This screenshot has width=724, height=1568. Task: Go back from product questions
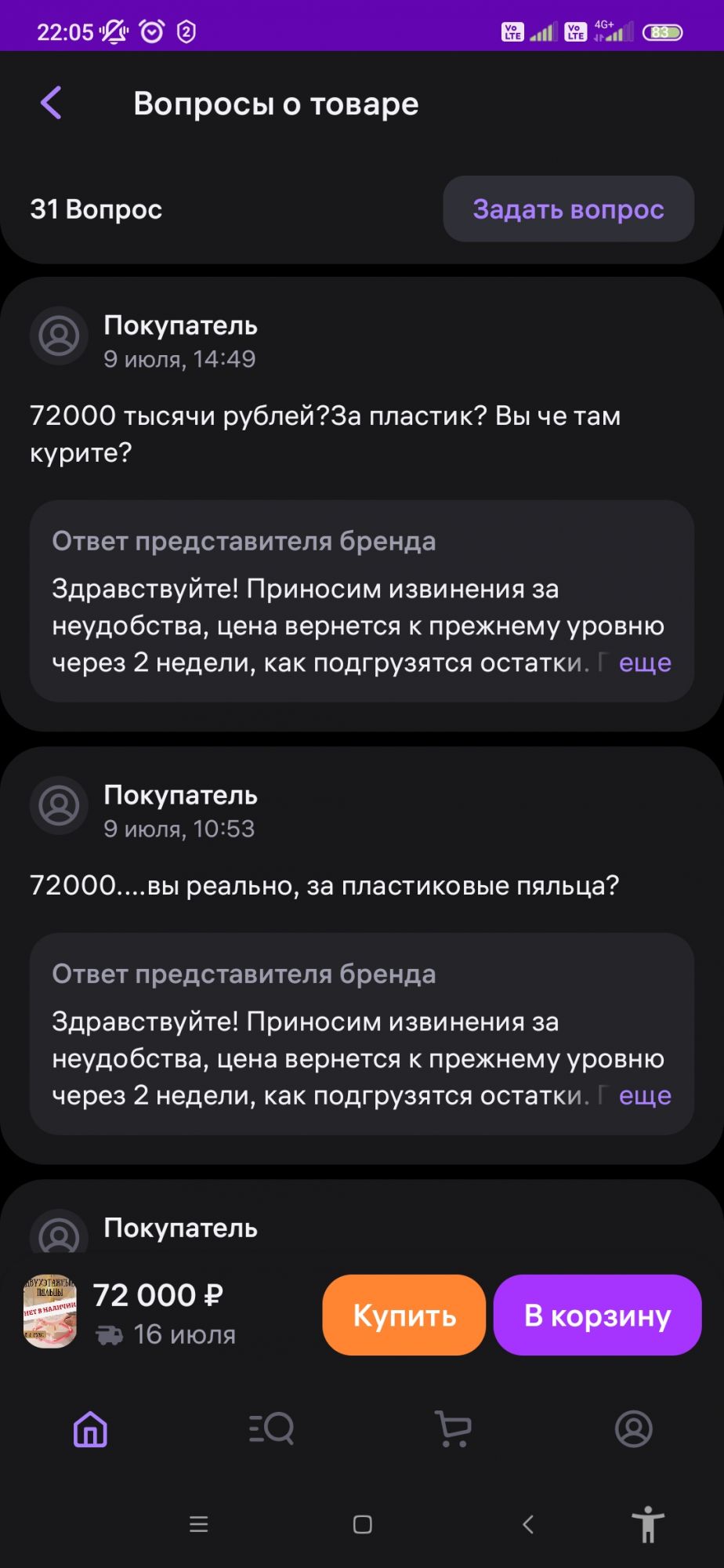51,103
